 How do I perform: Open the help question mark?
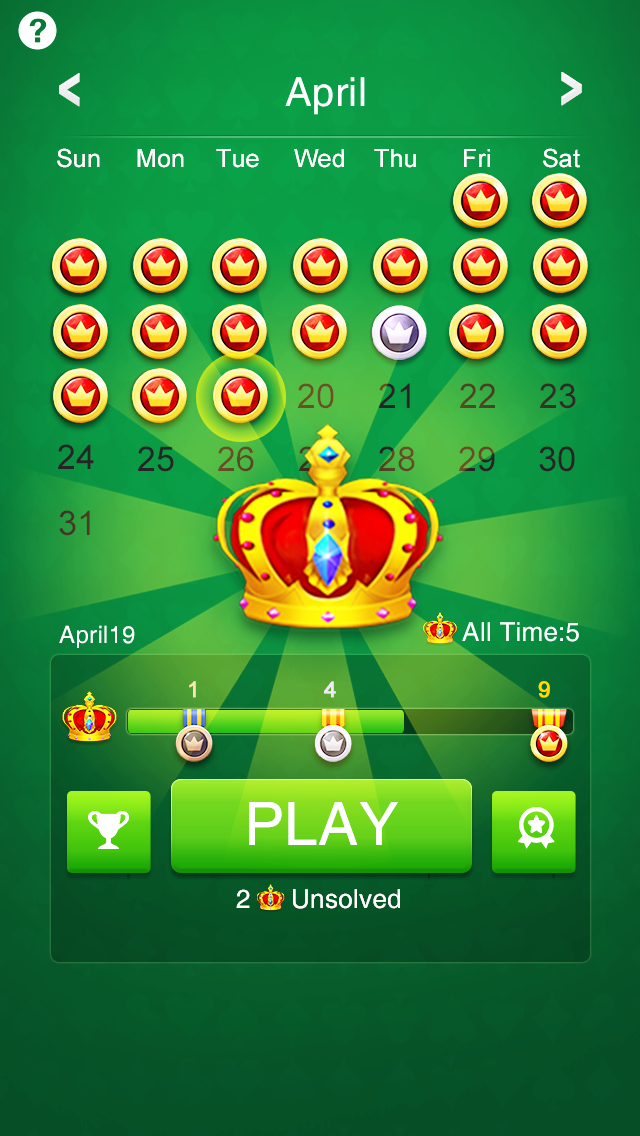point(38,31)
